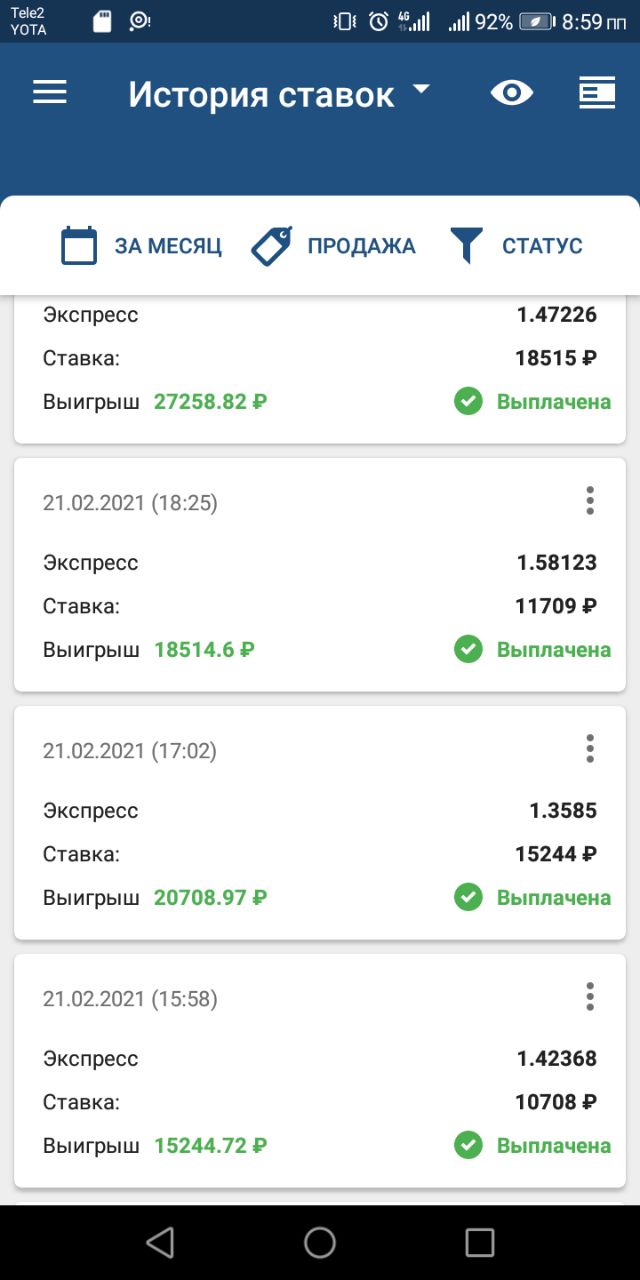Image resolution: width=640 pixels, height=1280 pixels.
Task: Open options for the 15:58 bet
Action: pyautogui.click(x=590, y=996)
